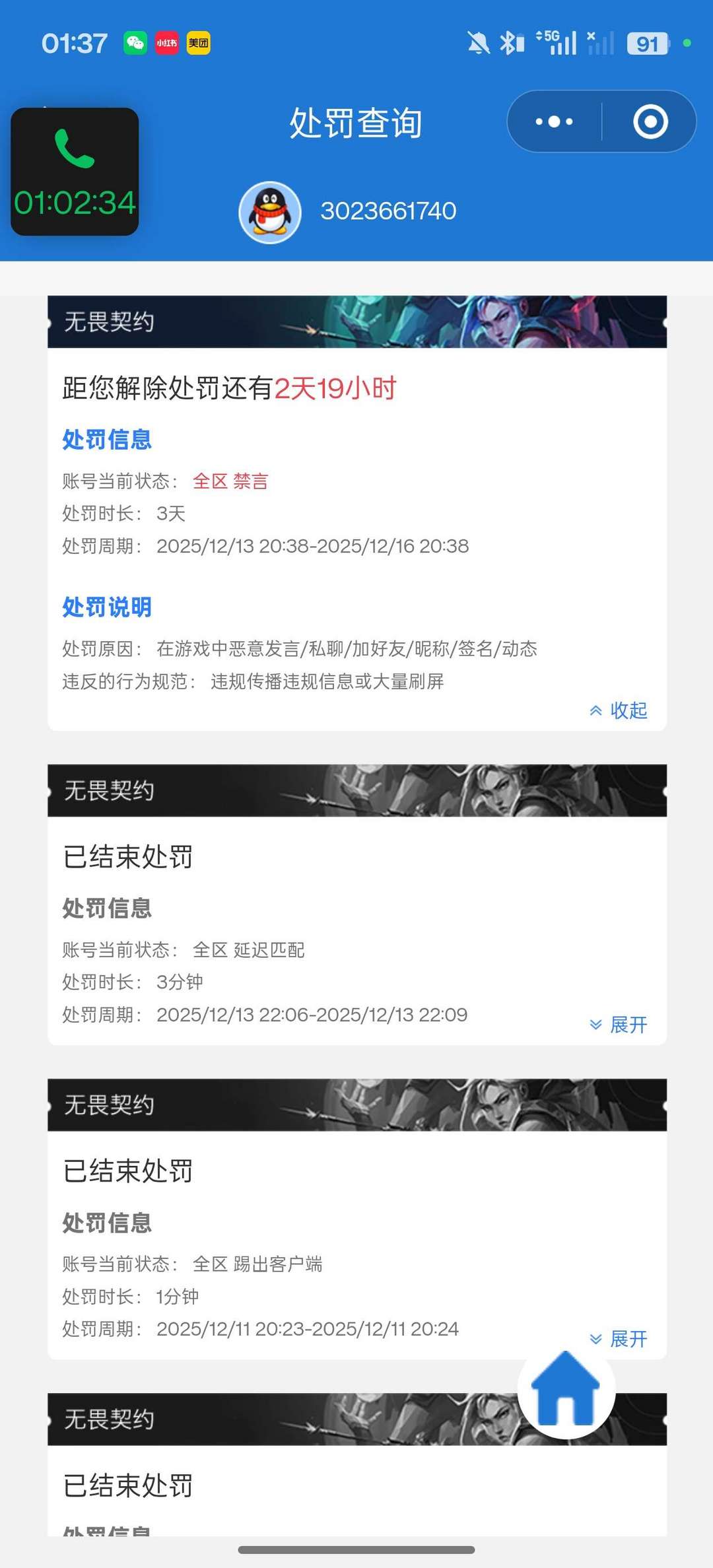Expand the 延迟匹配 penalty record
This screenshot has width=713, height=1568.
pos(619,1025)
